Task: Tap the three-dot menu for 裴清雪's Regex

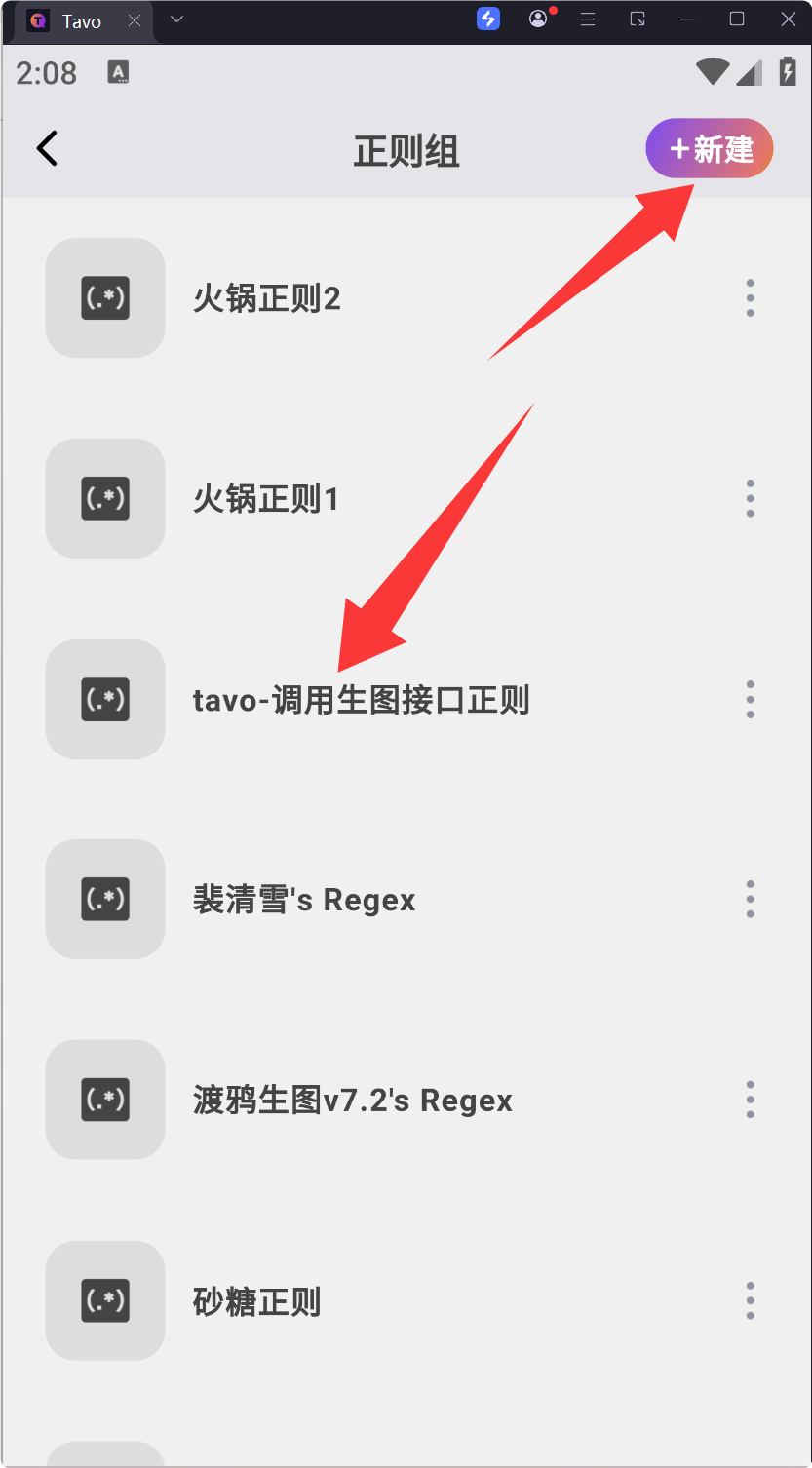Action: [x=750, y=900]
